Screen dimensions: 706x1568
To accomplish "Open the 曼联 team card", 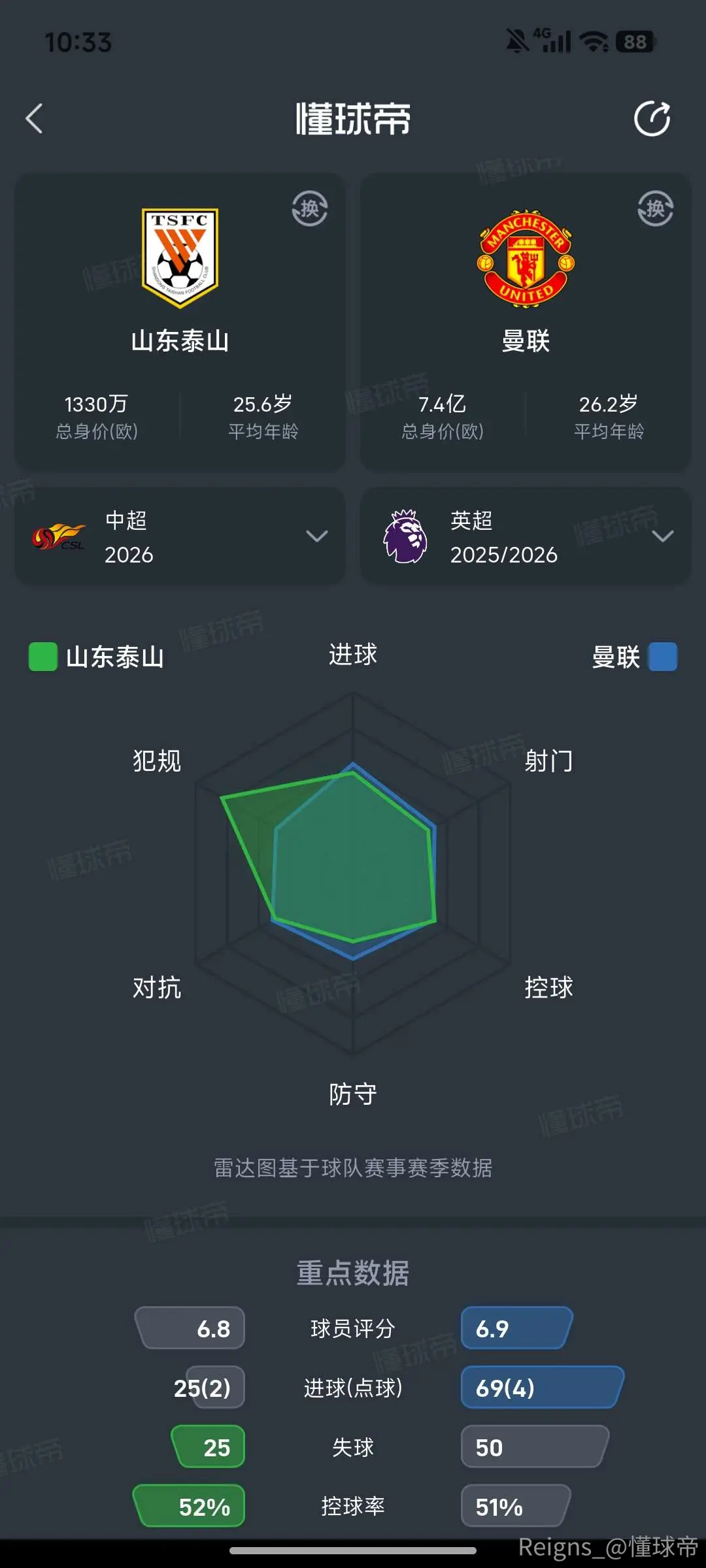I will coord(526,321).
